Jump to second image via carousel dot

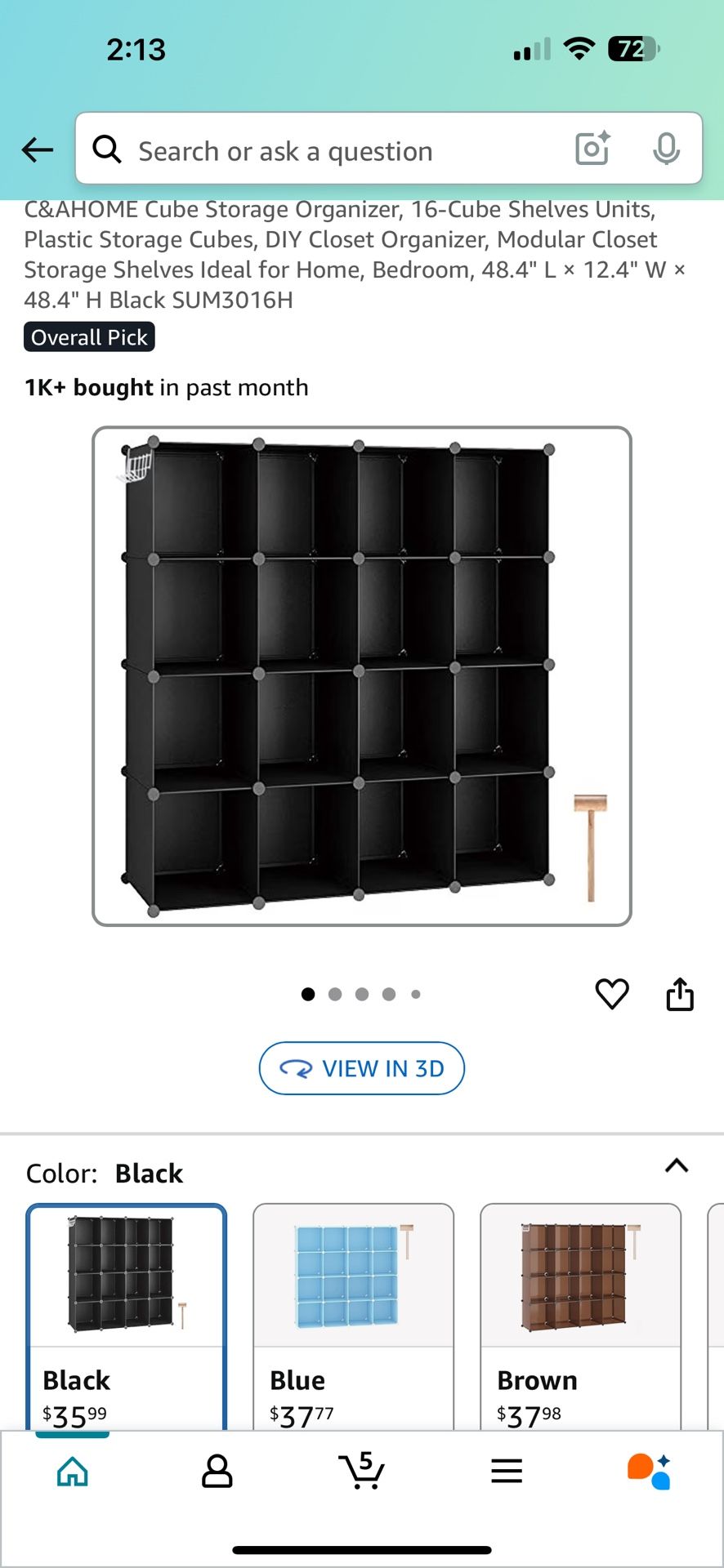[335, 994]
